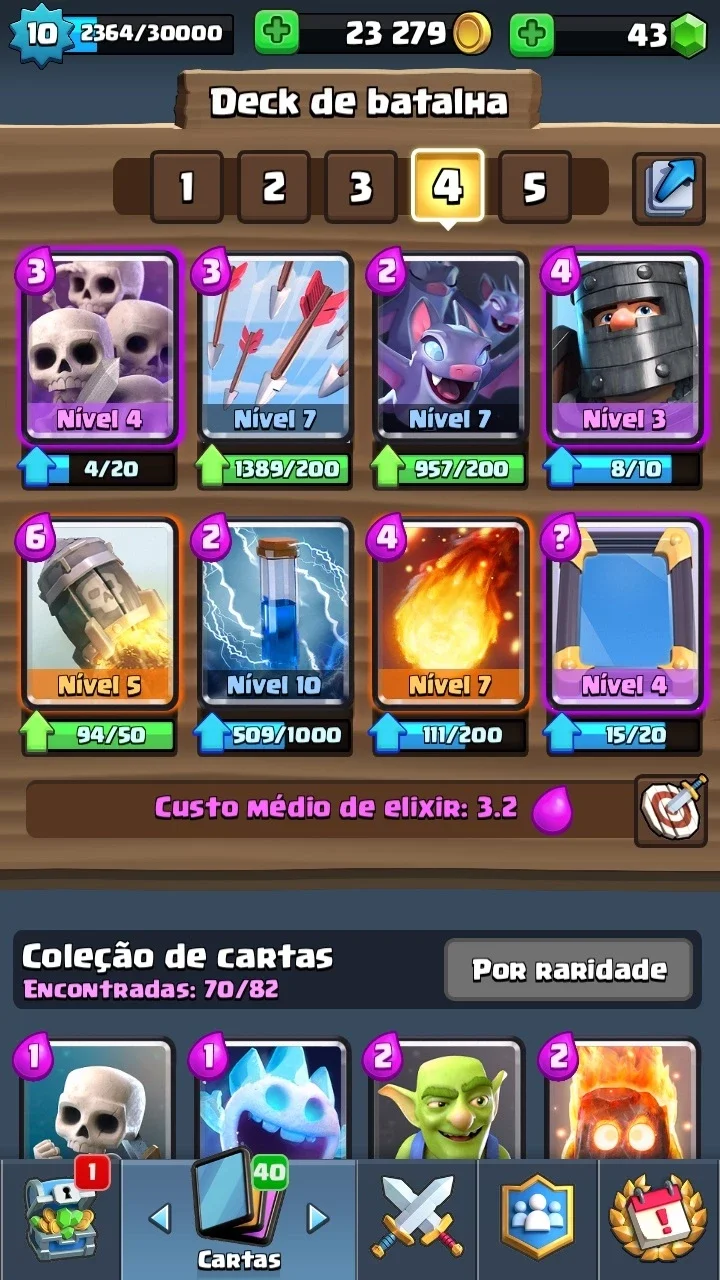Select the Rocket card Nível 5
720x1280 pixels.
click(x=98, y=614)
